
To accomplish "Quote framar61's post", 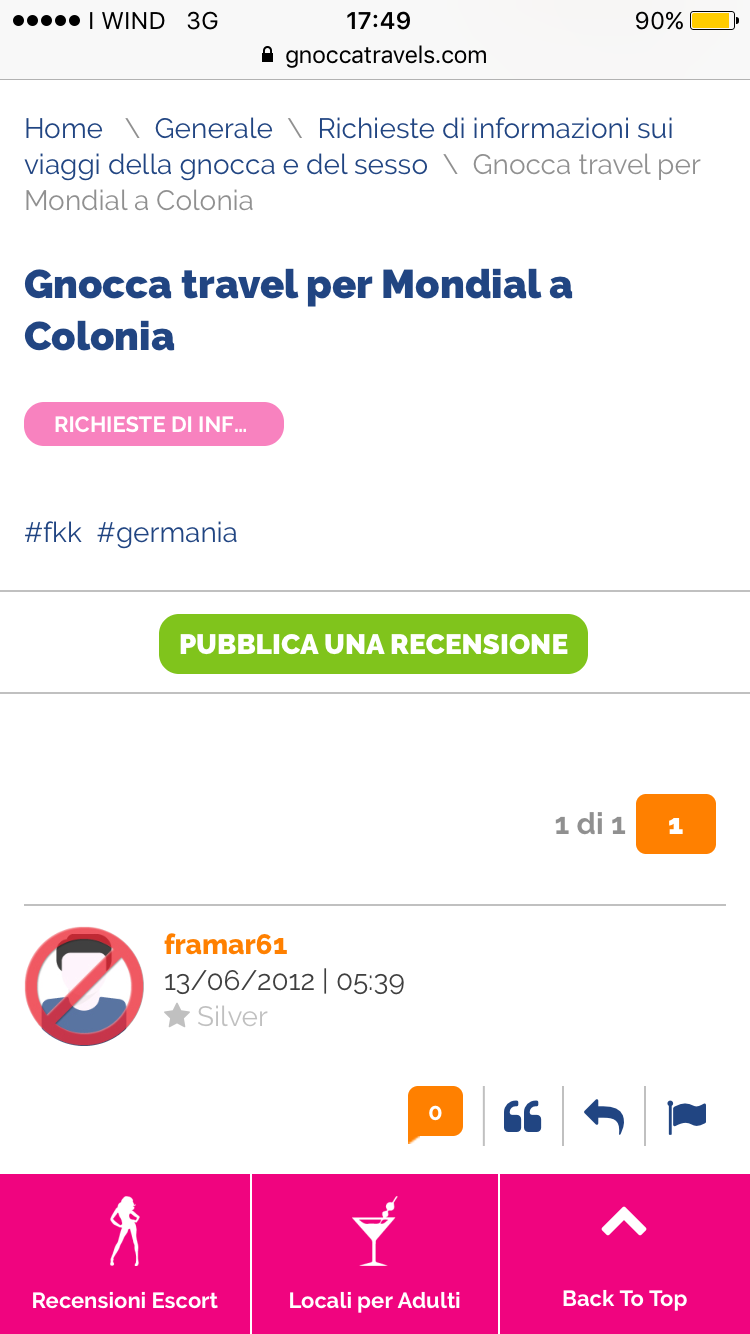I will (522, 1116).
